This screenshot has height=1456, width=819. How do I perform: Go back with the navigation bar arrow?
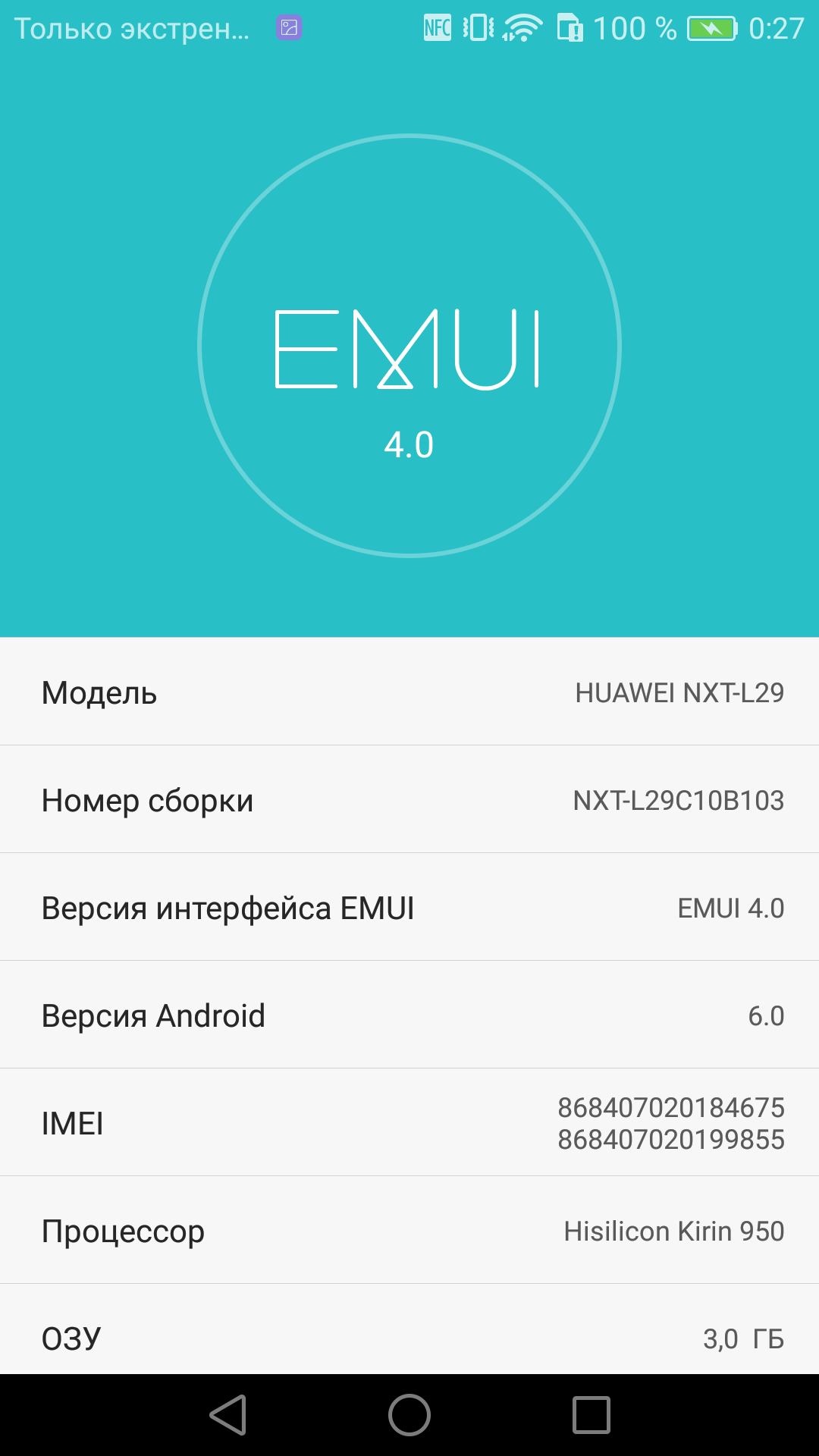[228, 1415]
